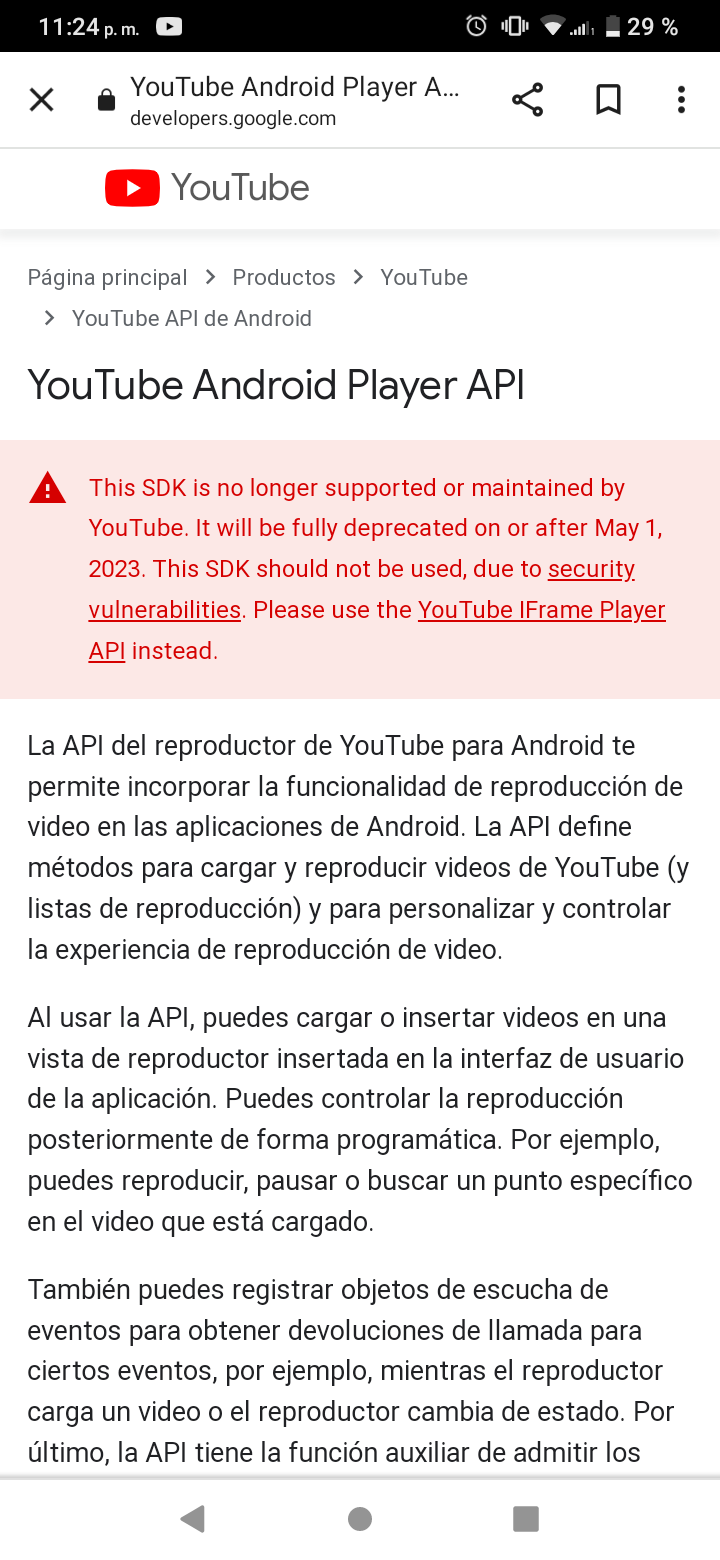Tap the share icon in the toolbar
The width and height of the screenshot is (720, 1560).
tap(527, 99)
